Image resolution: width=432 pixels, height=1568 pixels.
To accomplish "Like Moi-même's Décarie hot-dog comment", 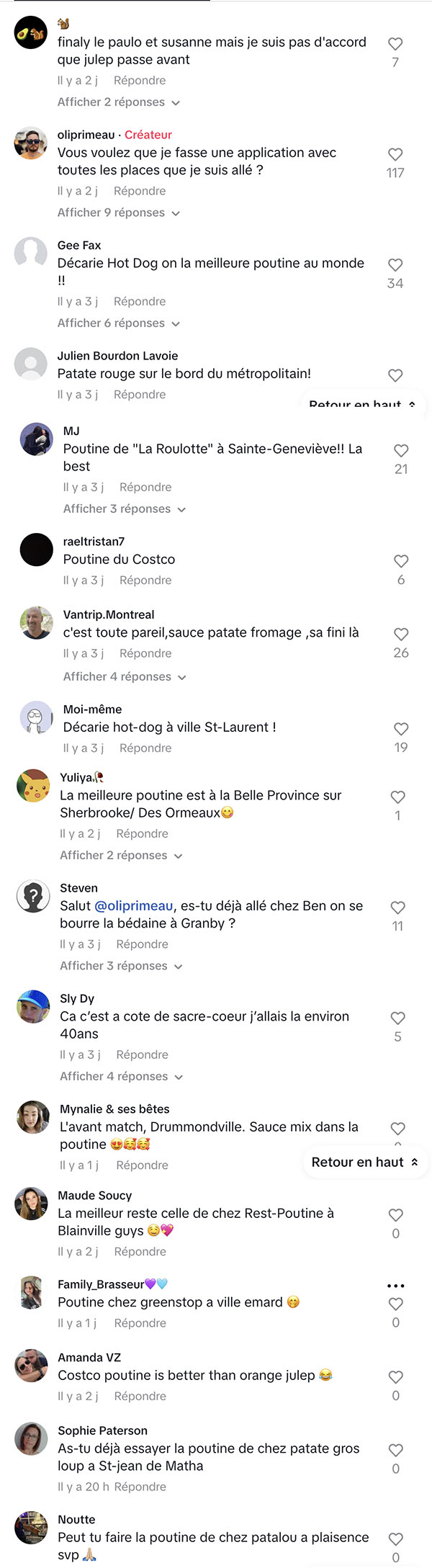I will click(401, 729).
